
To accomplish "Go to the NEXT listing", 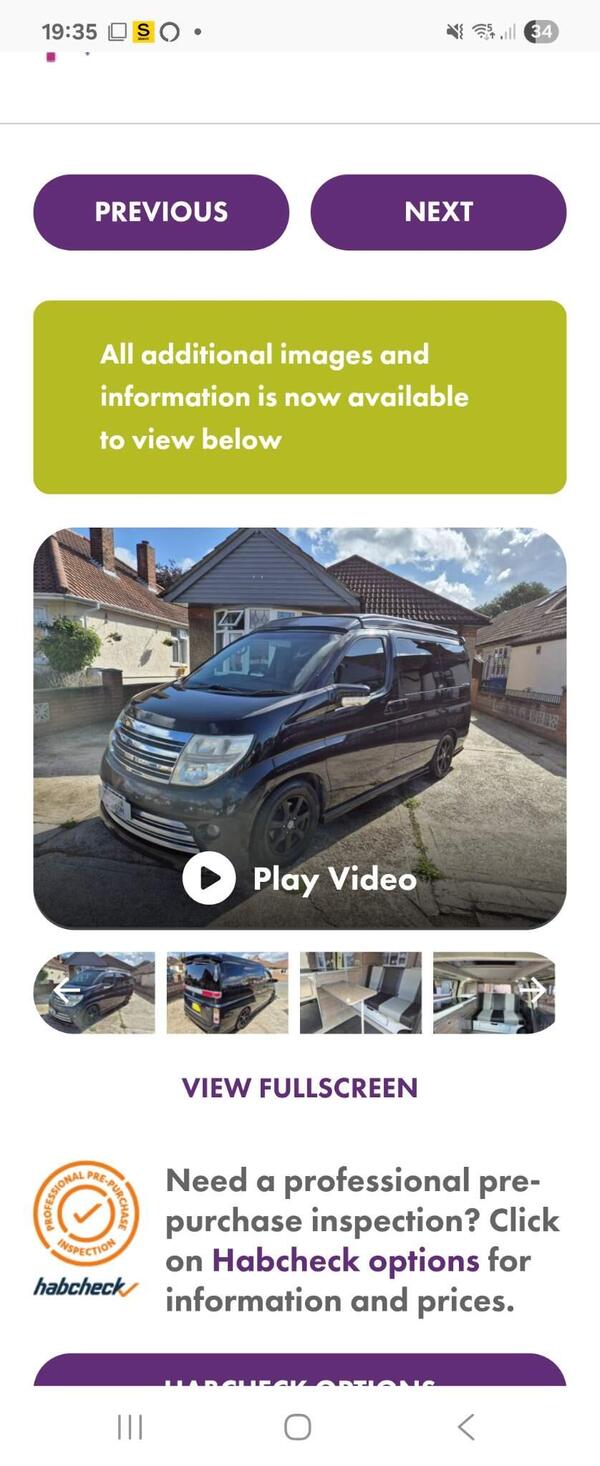I will pos(438,212).
